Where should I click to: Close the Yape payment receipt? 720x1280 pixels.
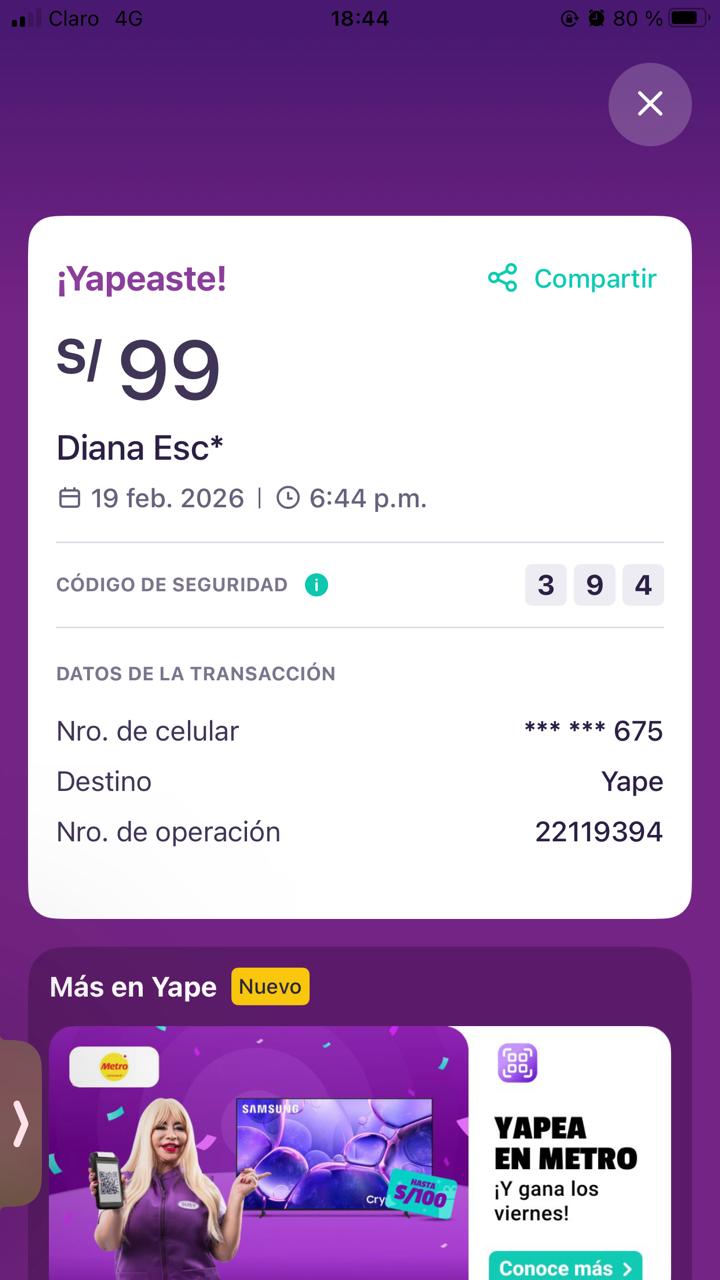pos(650,104)
